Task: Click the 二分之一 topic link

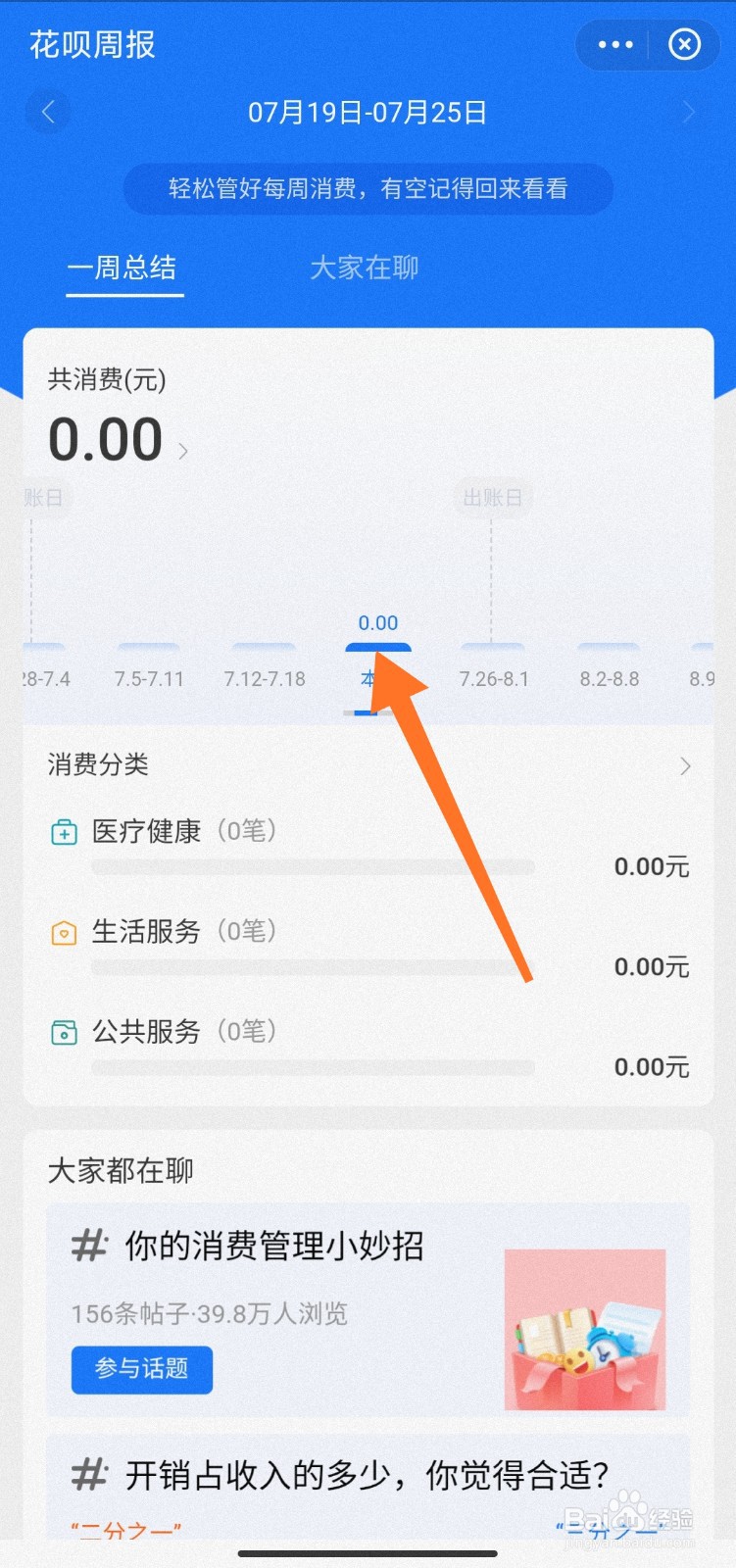Action: (124, 1529)
